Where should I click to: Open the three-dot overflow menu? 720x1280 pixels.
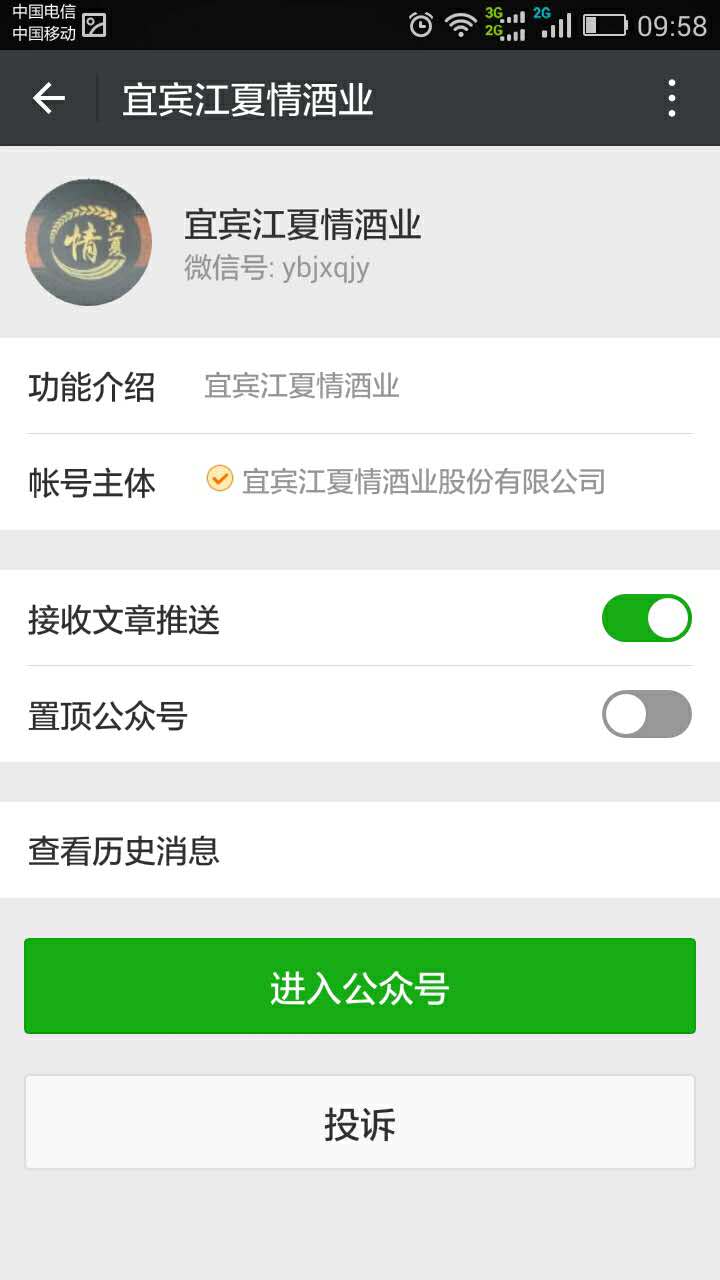click(x=672, y=98)
